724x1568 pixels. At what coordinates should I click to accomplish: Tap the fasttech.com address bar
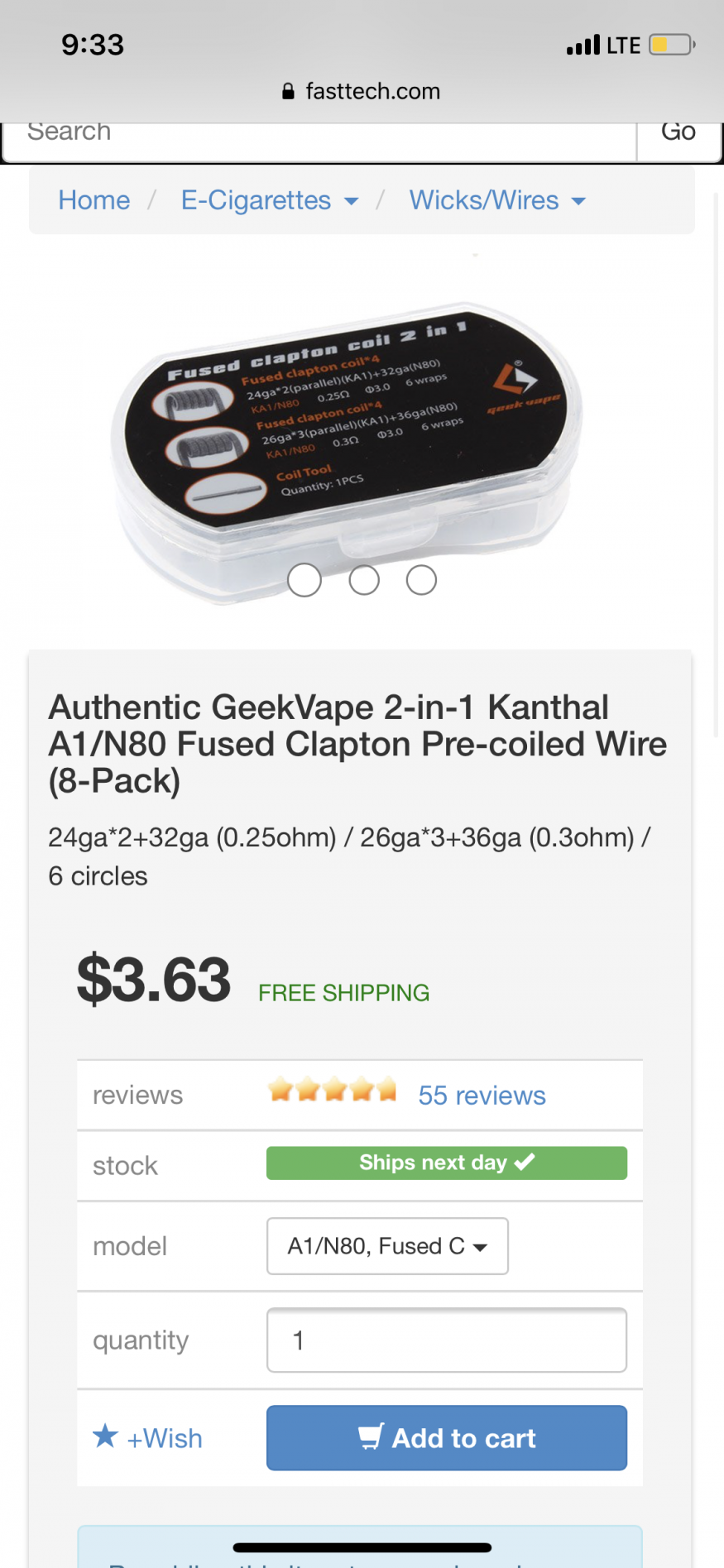click(x=362, y=91)
